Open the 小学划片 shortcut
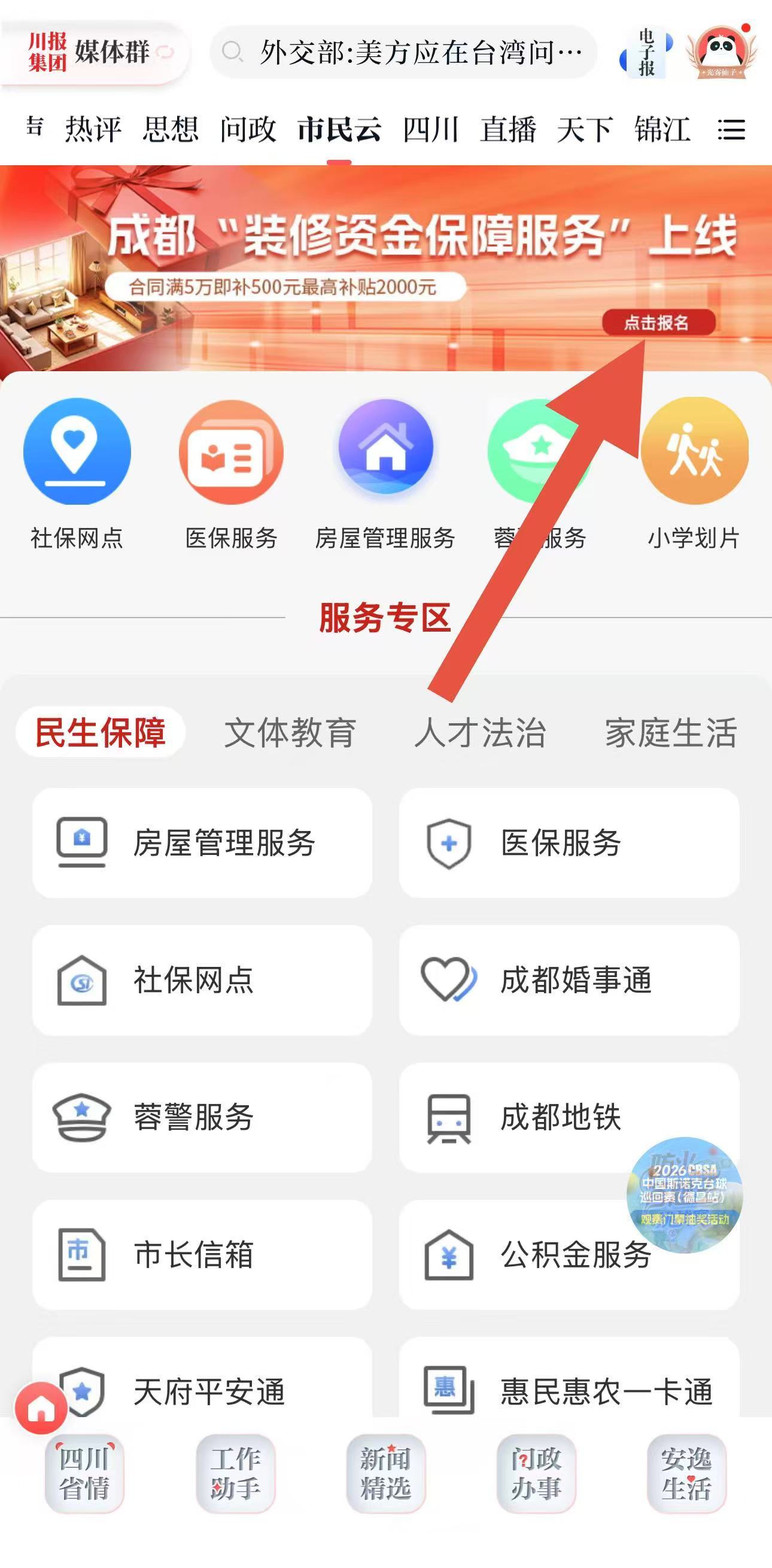This screenshot has width=772, height=1568. [x=694, y=451]
